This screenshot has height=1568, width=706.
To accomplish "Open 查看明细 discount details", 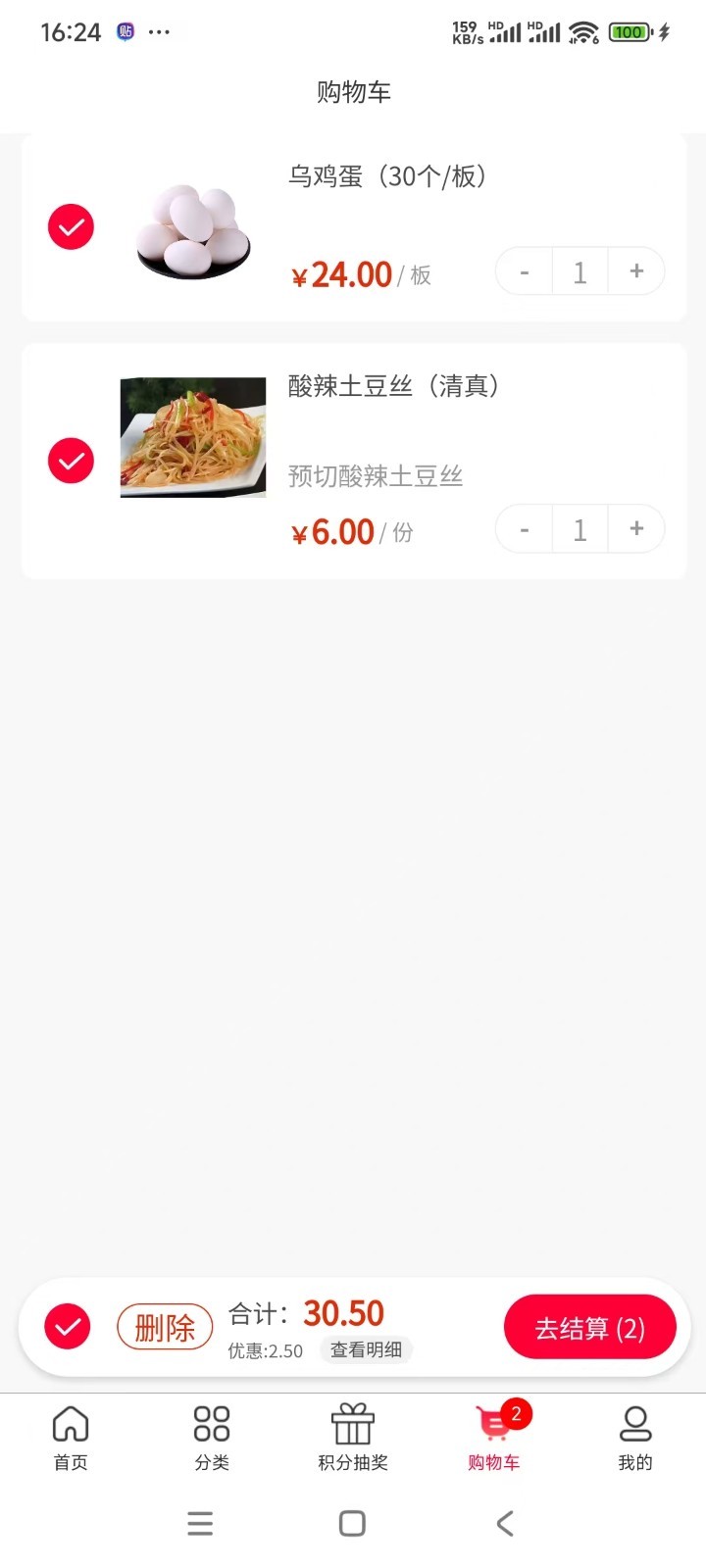I will [x=366, y=1349].
